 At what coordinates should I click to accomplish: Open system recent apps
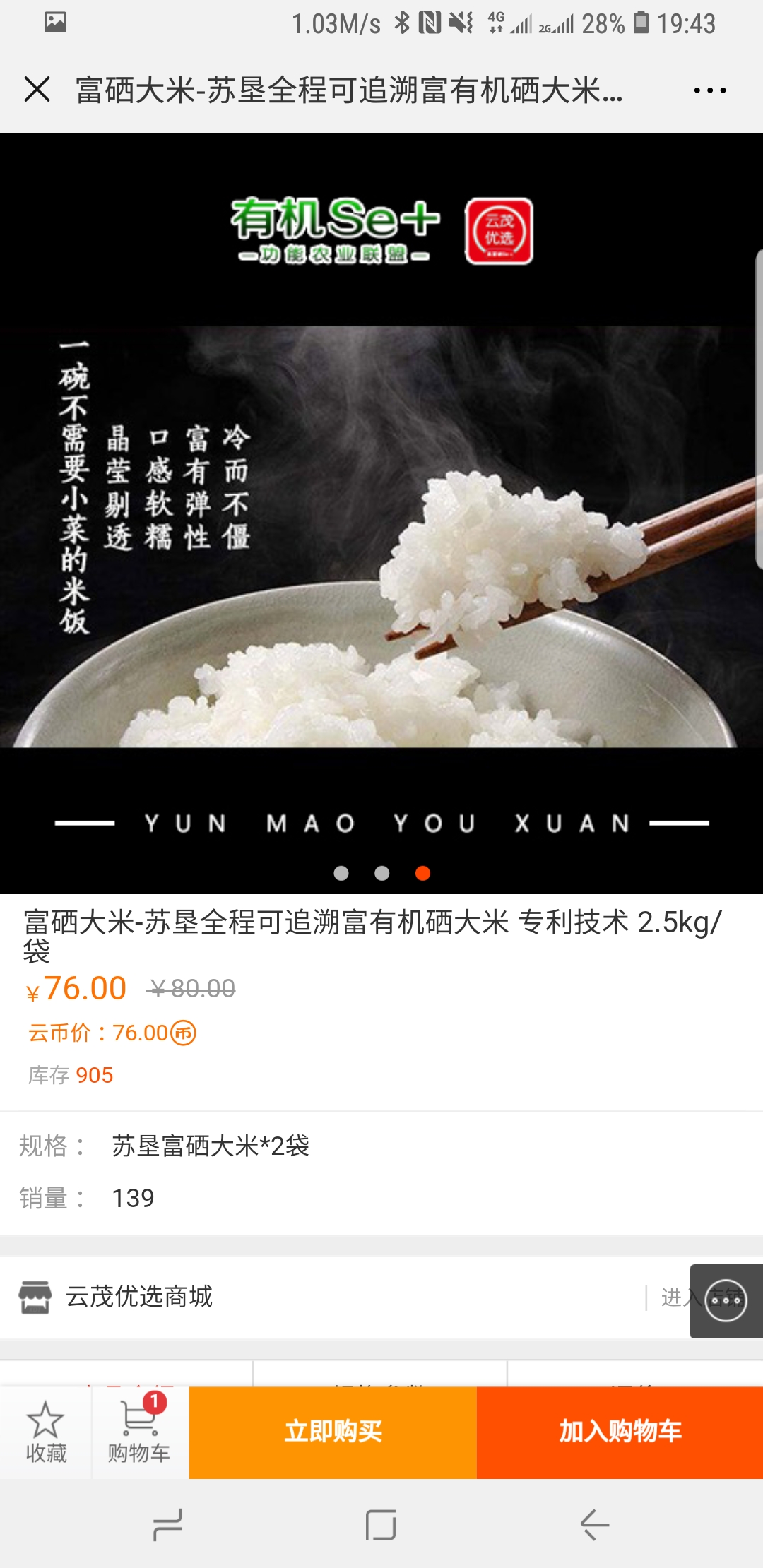pyautogui.click(x=168, y=1524)
